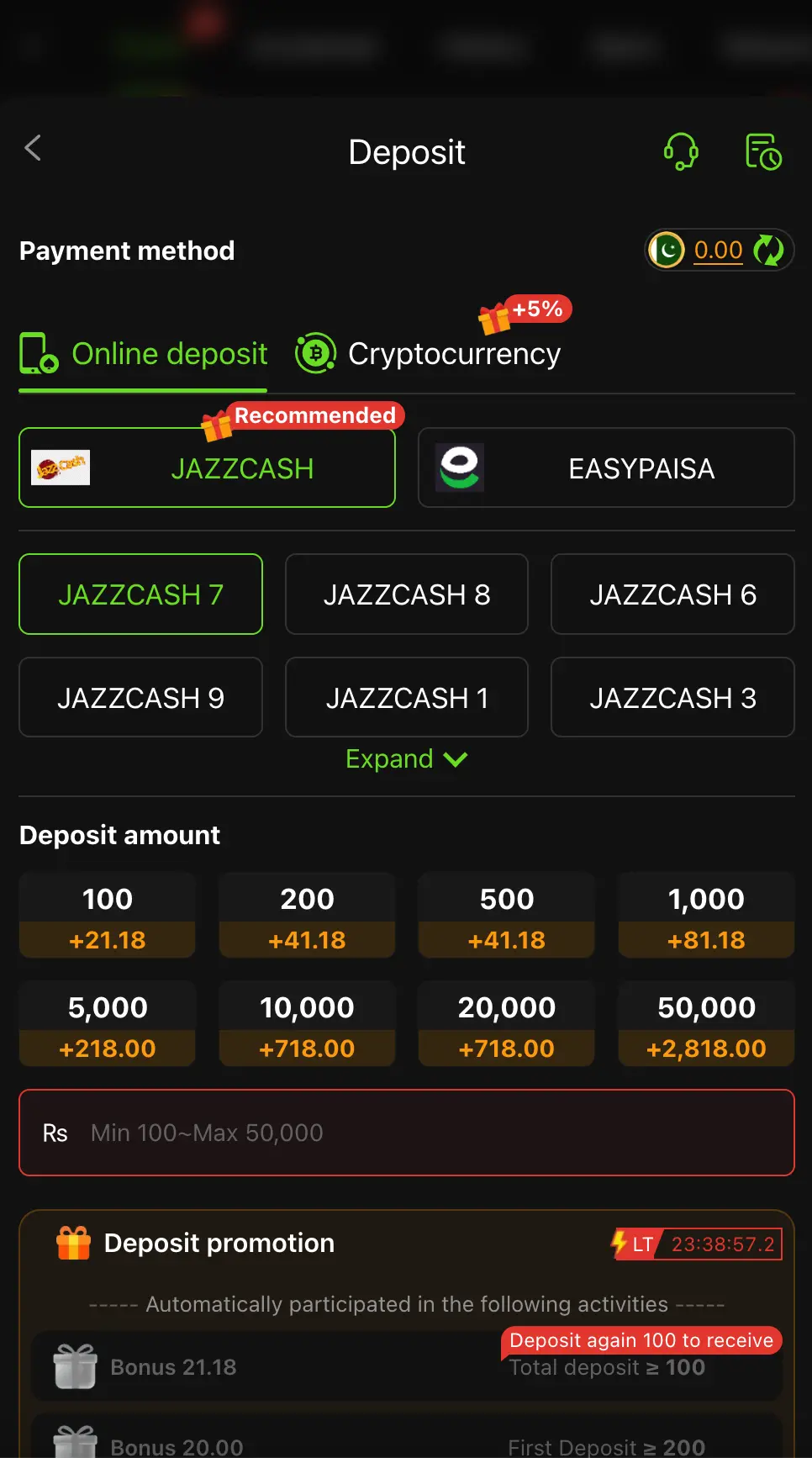Go back from the Deposit page
The image size is (812, 1458).
click(x=34, y=149)
